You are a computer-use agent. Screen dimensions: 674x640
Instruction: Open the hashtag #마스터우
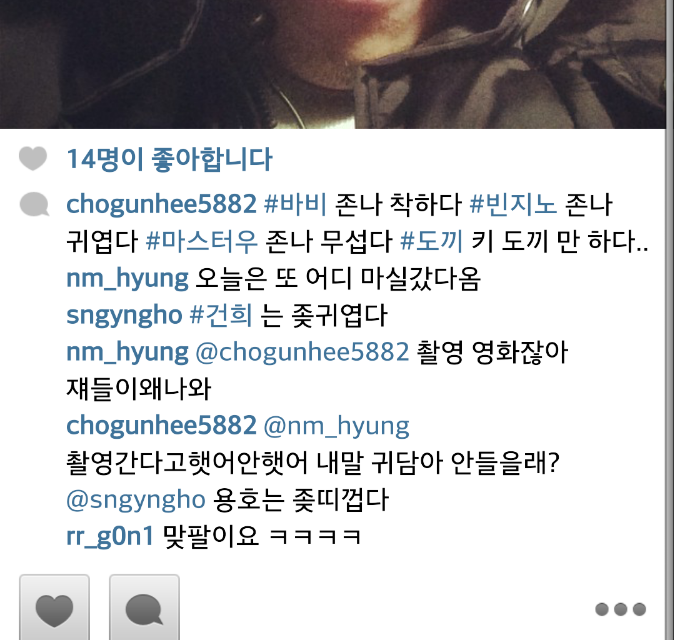(201, 241)
